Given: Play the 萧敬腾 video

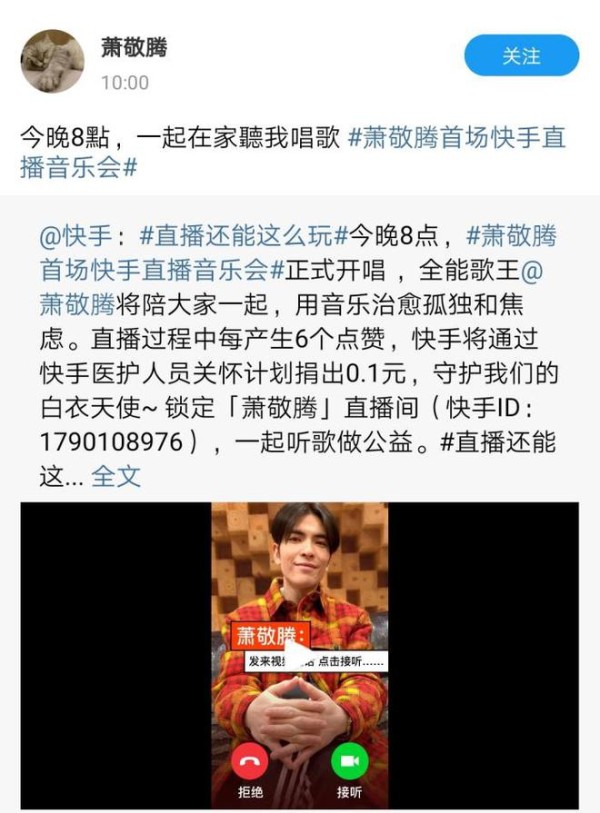Looking at the screenshot, I should 299,655.
